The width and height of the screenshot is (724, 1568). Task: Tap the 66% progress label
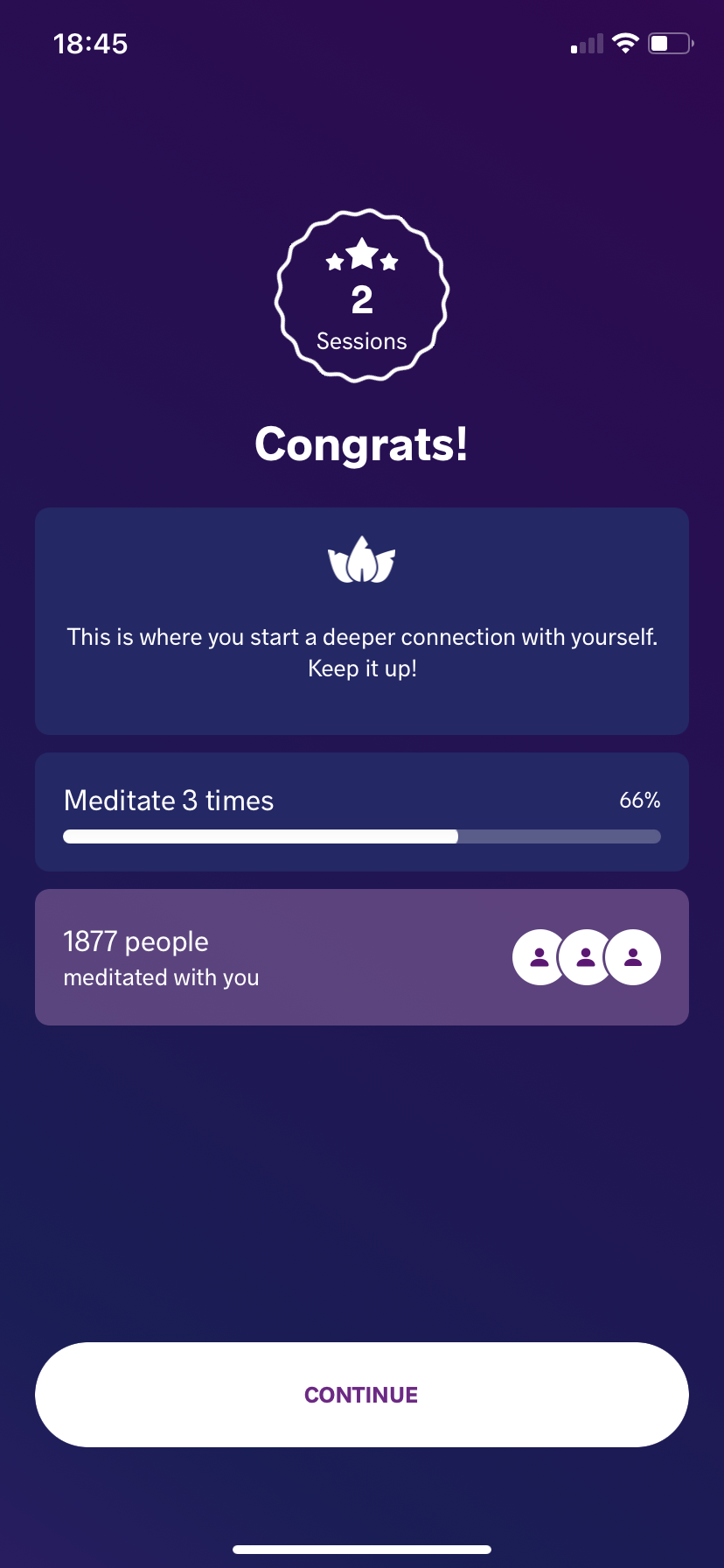640,800
